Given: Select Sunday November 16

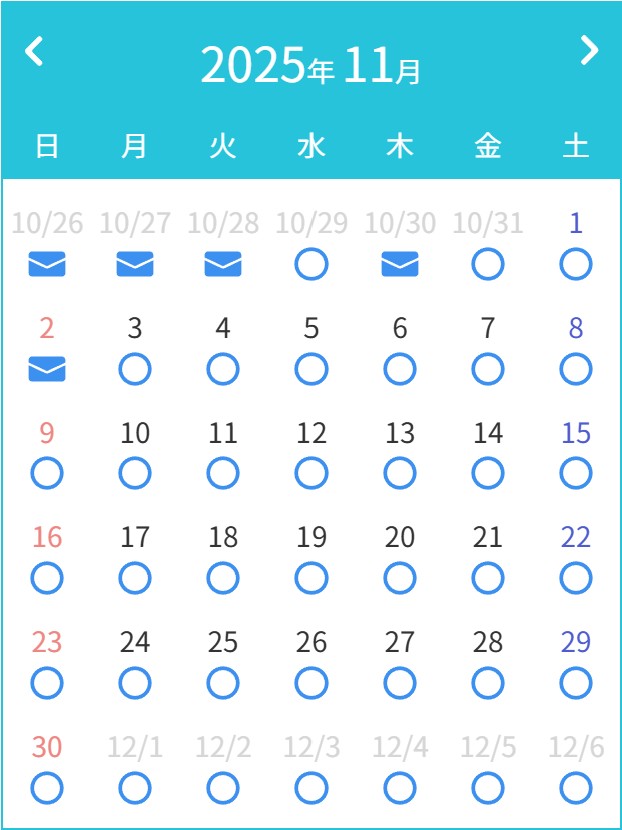Looking at the screenshot, I should (x=47, y=577).
